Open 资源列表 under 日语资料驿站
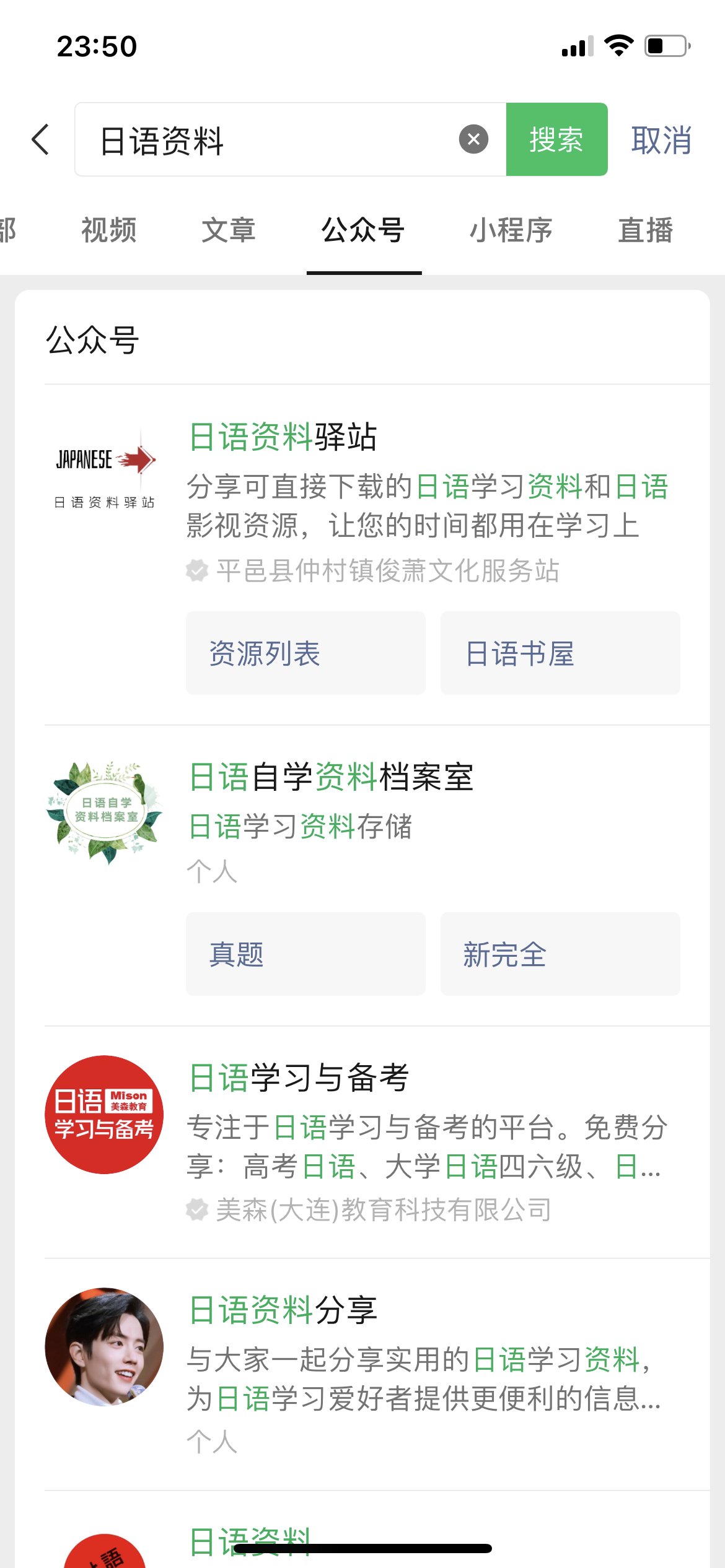The width and height of the screenshot is (725, 1568). click(x=305, y=653)
